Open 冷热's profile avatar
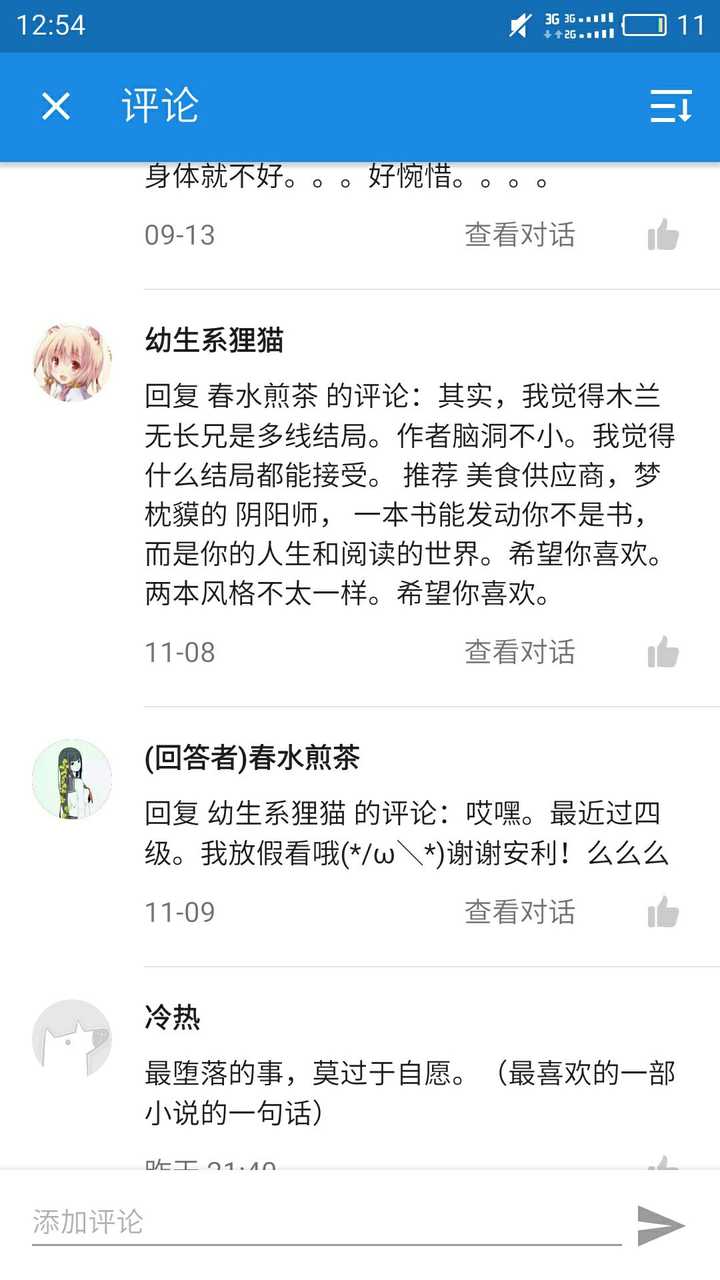Screen dimensions: 720x1280 [x=72, y=1039]
